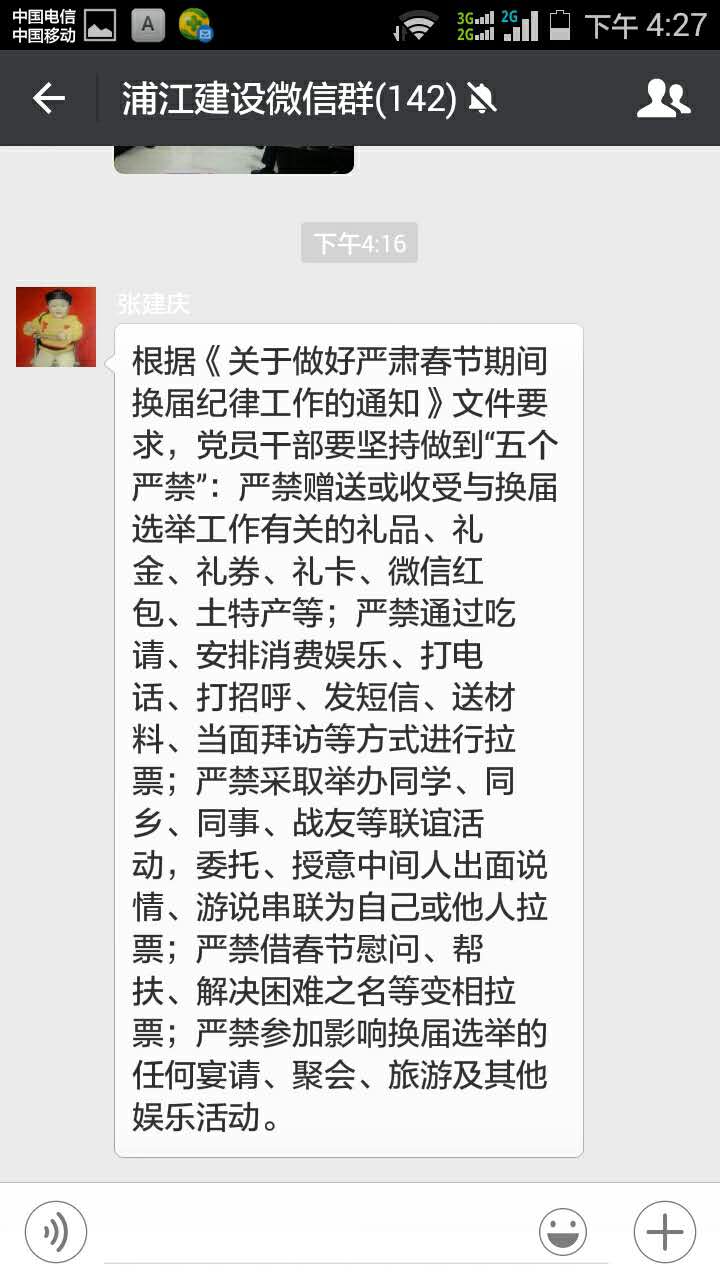Open the plus attachment menu
This screenshot has width=720, height=1280.
[664, 1232]
